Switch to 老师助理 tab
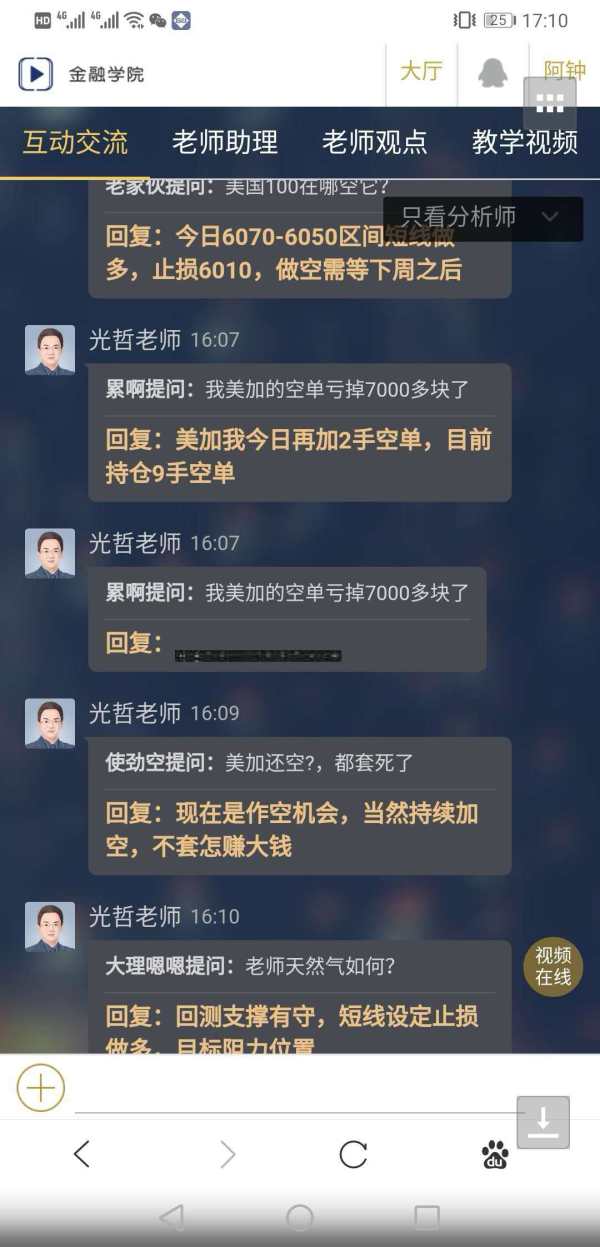Screen dimensions: 600x1247 click(224, 143)
